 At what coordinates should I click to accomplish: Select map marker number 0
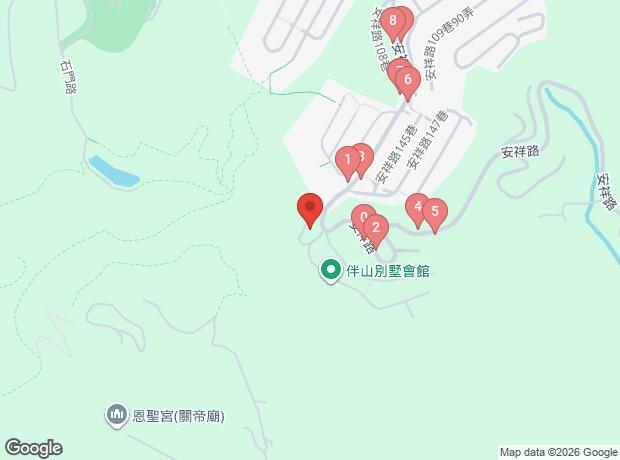362,217
